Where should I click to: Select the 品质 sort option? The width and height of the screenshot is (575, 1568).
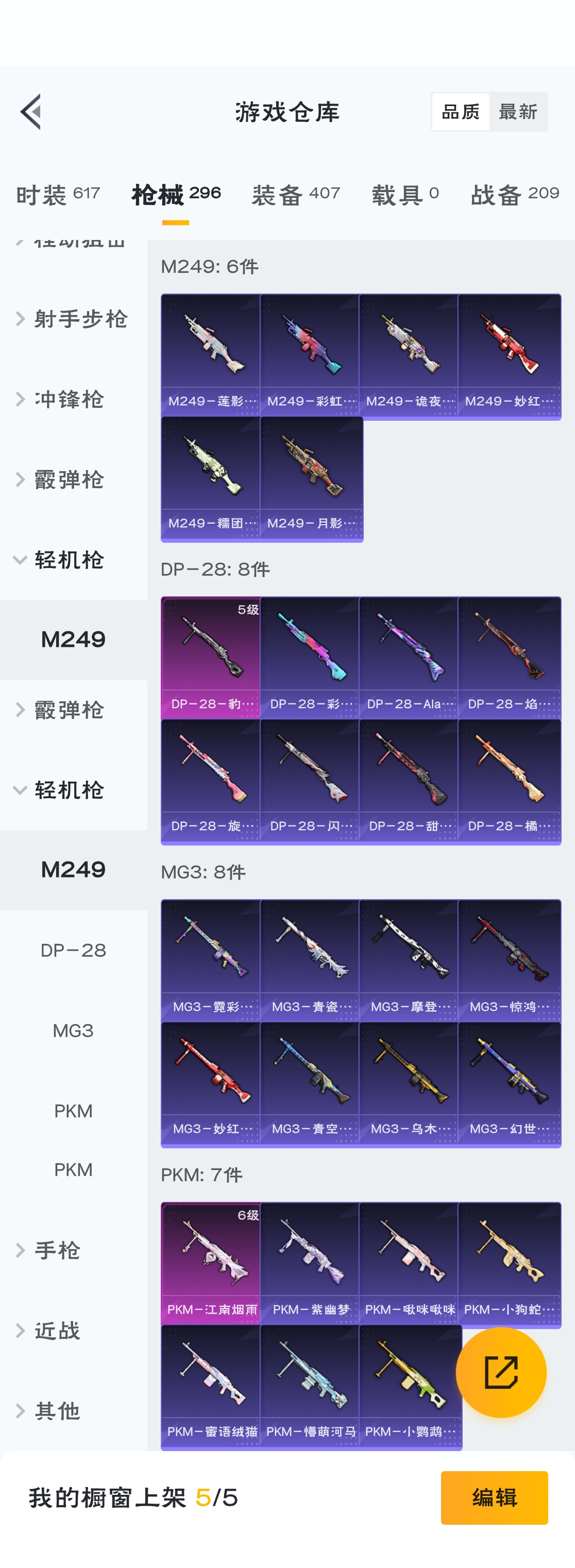[461, 112]
